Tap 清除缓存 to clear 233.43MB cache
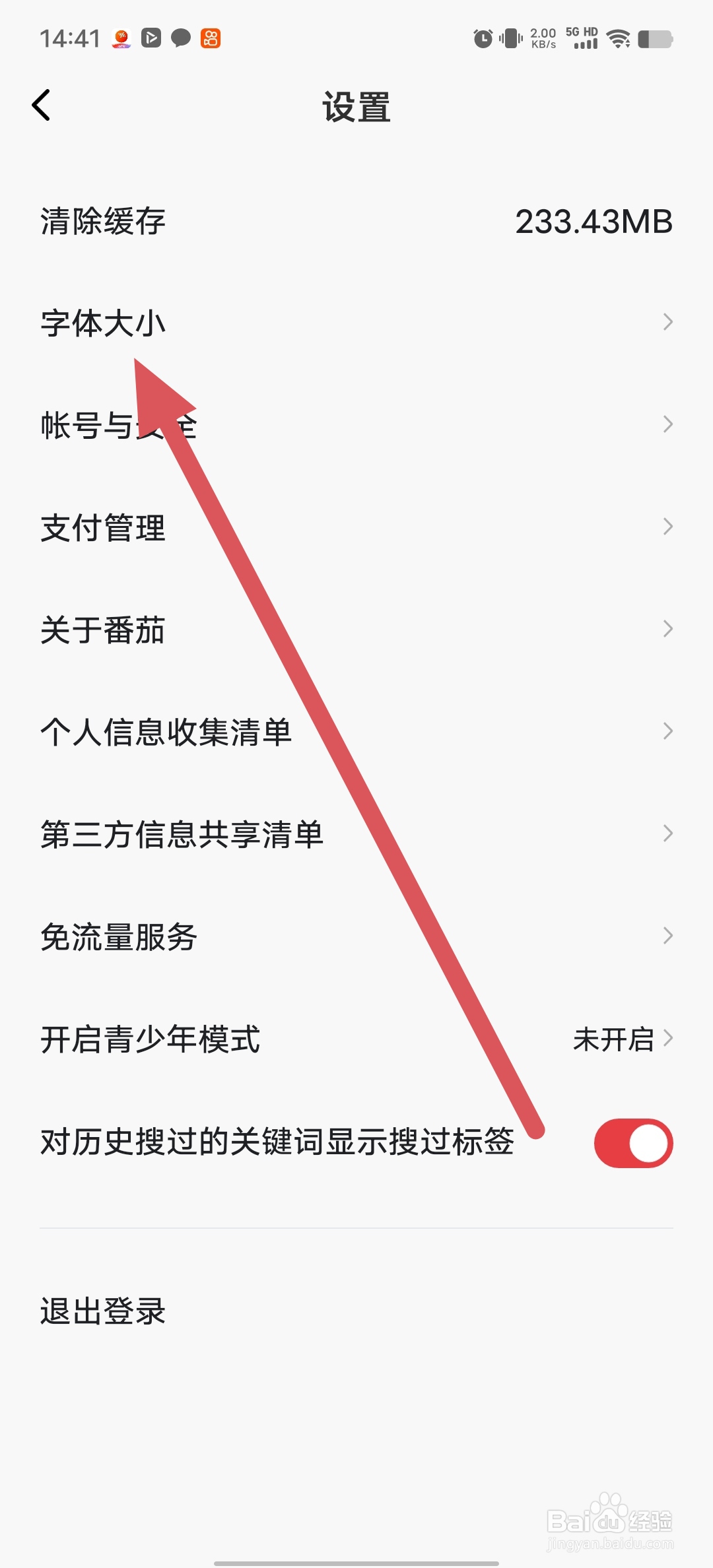 [102, 221]
